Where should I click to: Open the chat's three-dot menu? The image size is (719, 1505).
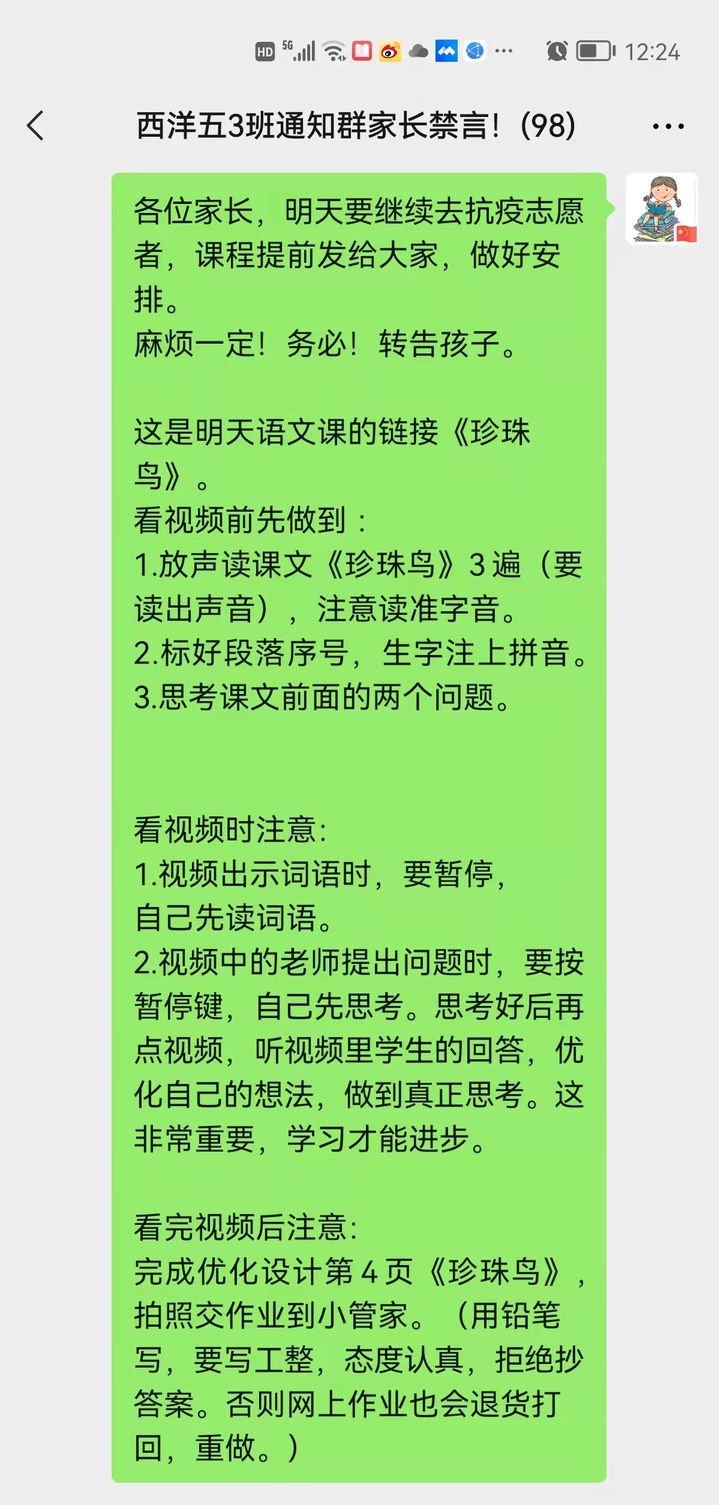click(x=668, y=127)
